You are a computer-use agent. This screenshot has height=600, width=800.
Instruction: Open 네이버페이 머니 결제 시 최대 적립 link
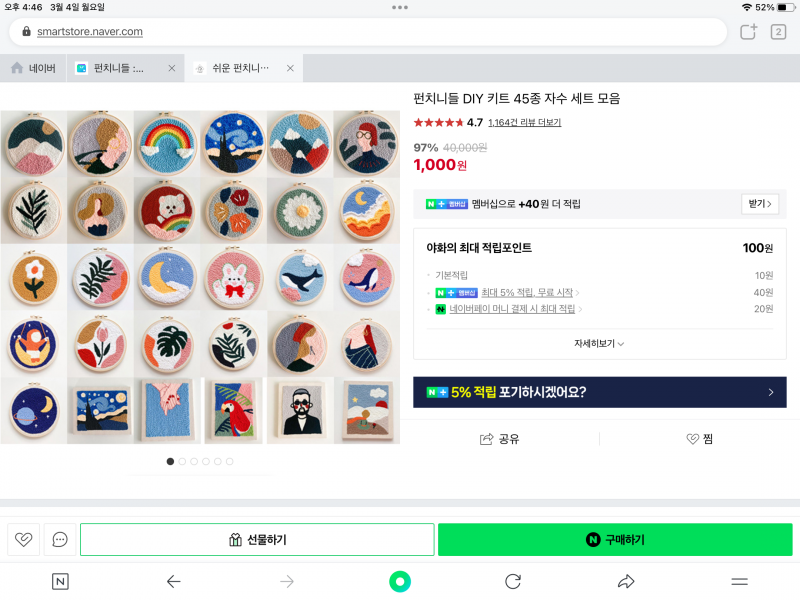[x=530, y=310]
